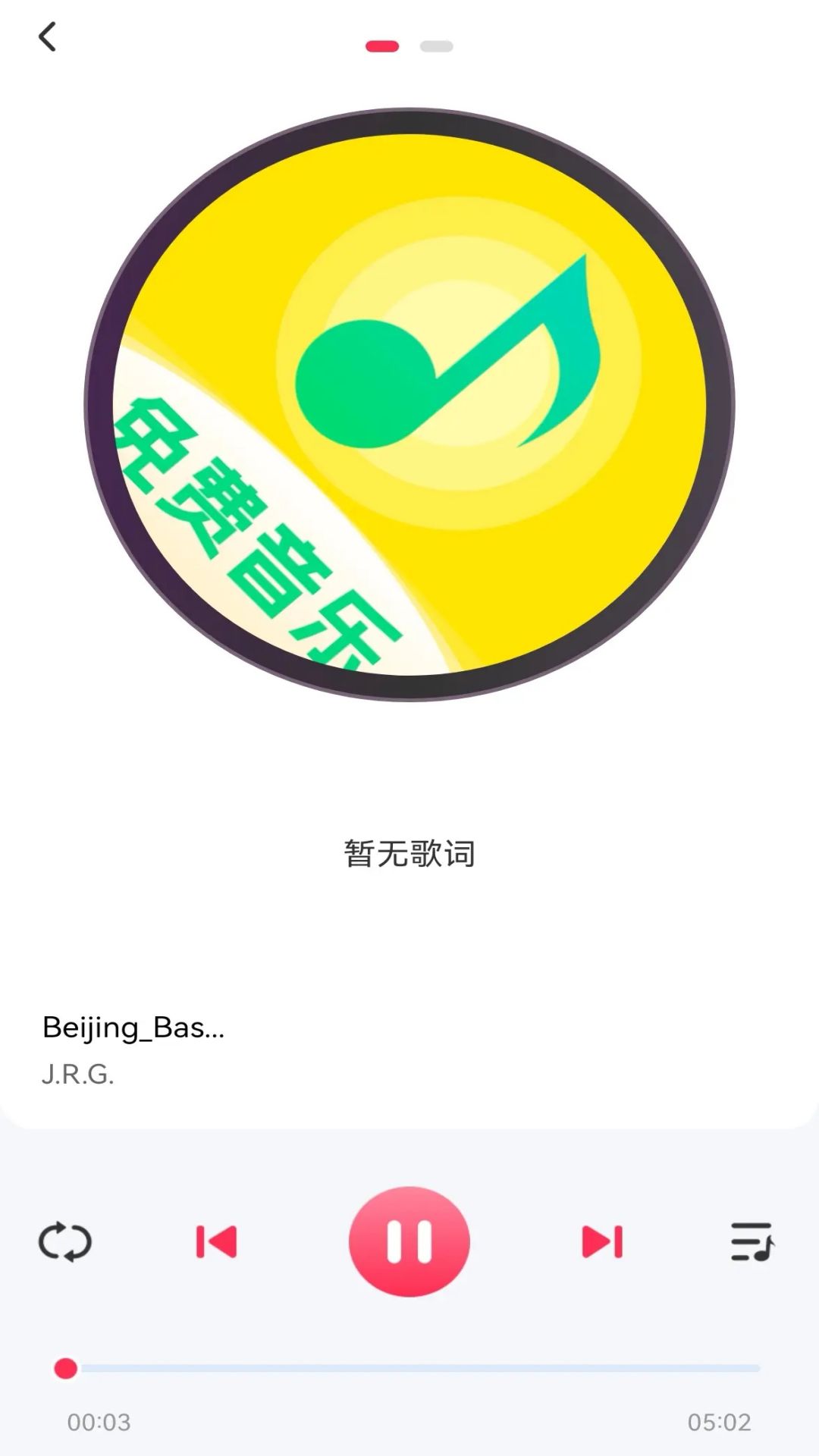Image resolution: width=819 pixels, height=1456 pixels.
Task: Change the repeat loop mode
Action: (x=65, y=1242)
